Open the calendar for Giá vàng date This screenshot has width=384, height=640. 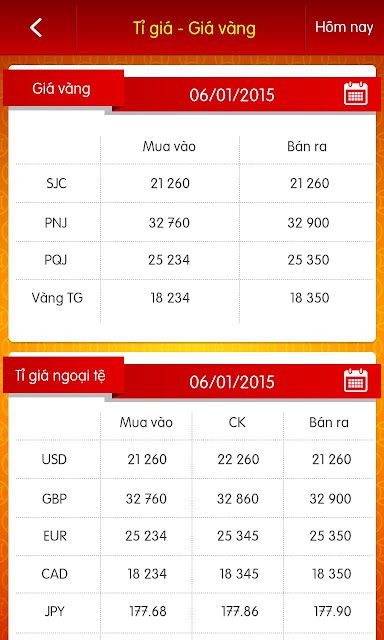355,93
